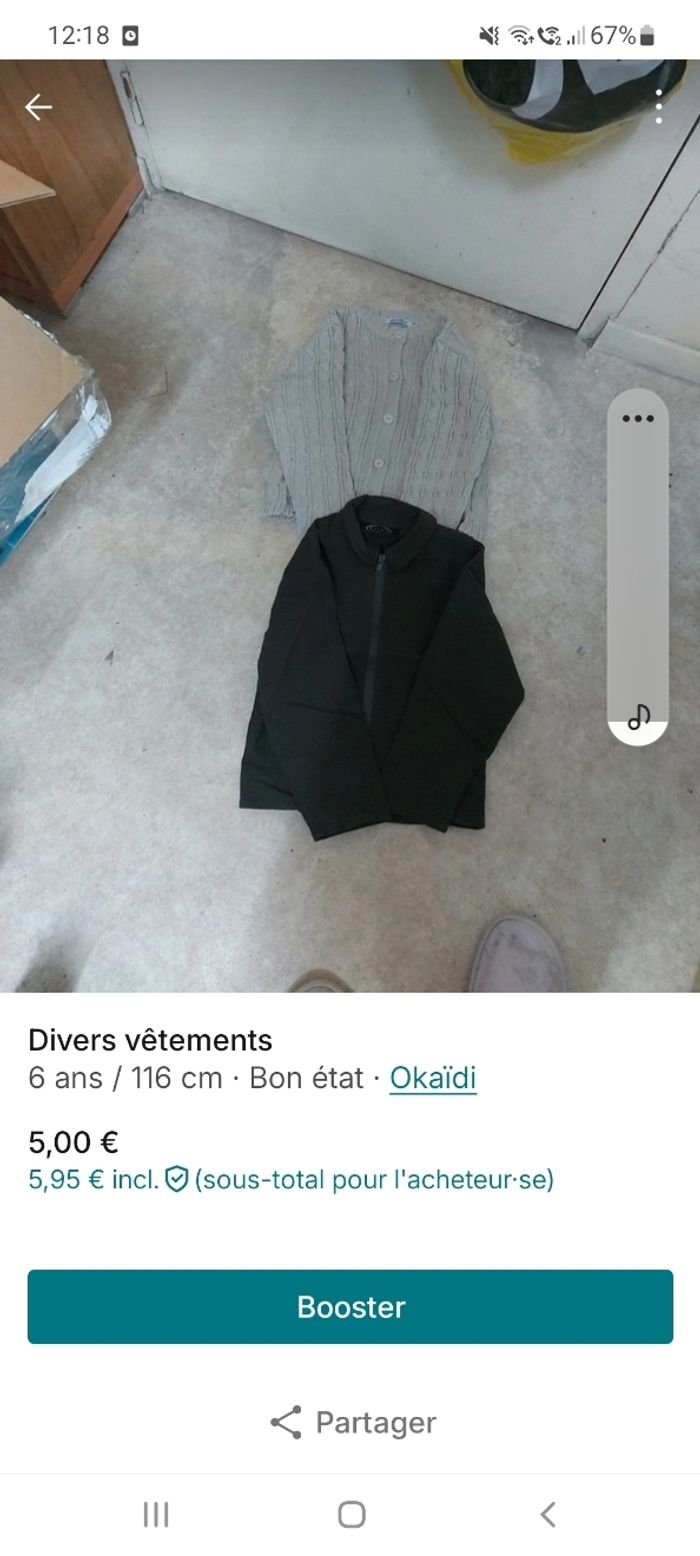
Task: Go back using the top arrow
Action: coord(39,107)
